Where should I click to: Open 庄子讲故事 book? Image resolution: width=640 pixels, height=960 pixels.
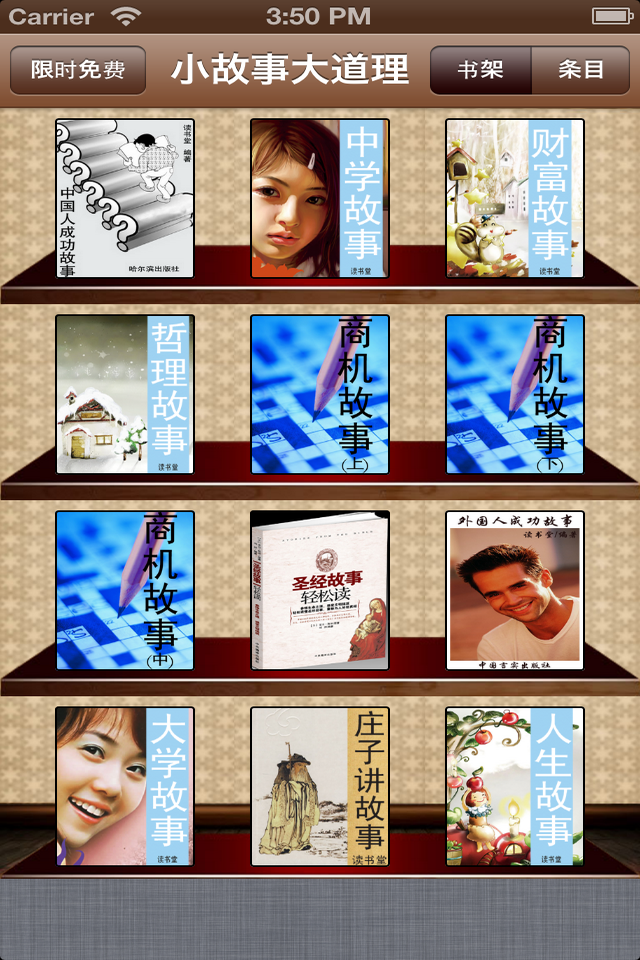tap(320, 786)
